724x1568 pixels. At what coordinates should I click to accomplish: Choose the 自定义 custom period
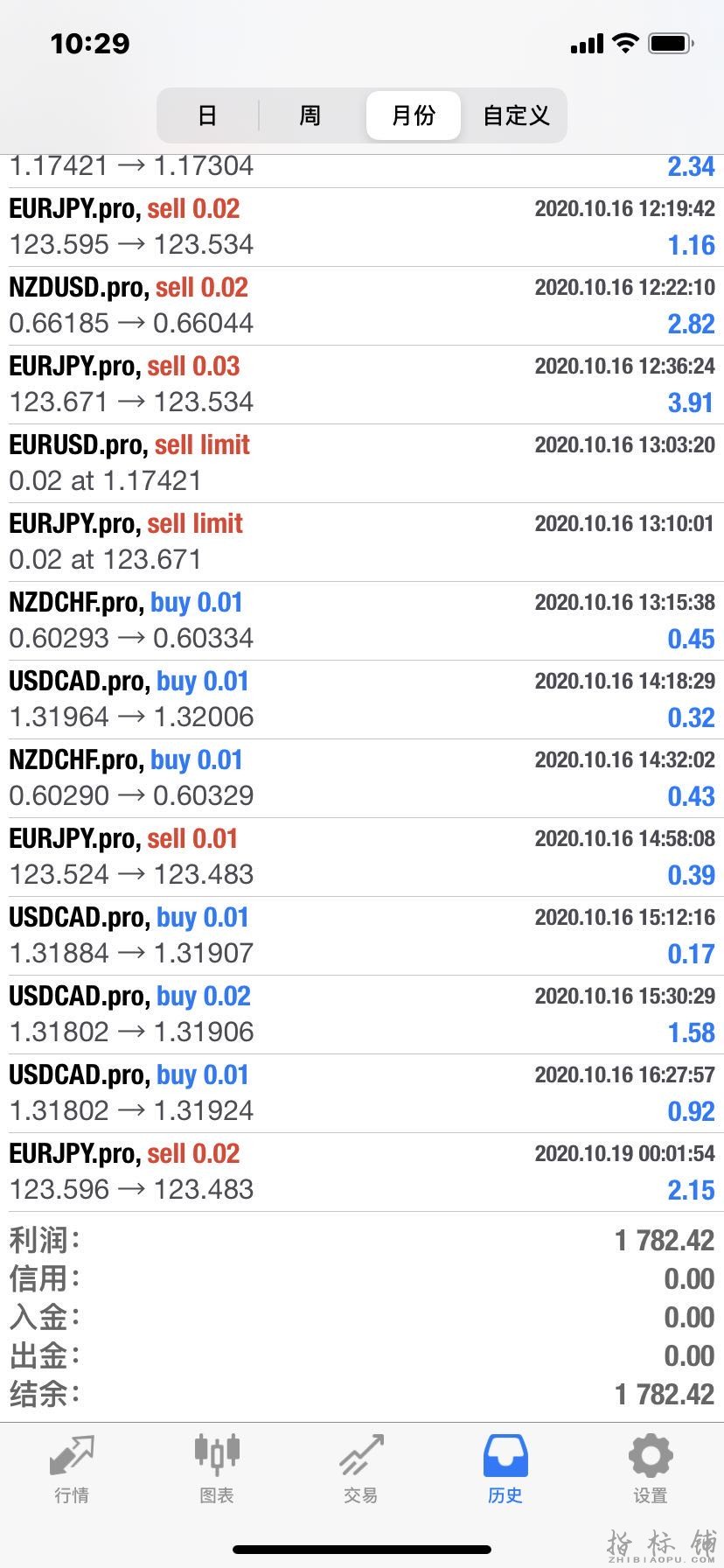(x=516, y=115)
